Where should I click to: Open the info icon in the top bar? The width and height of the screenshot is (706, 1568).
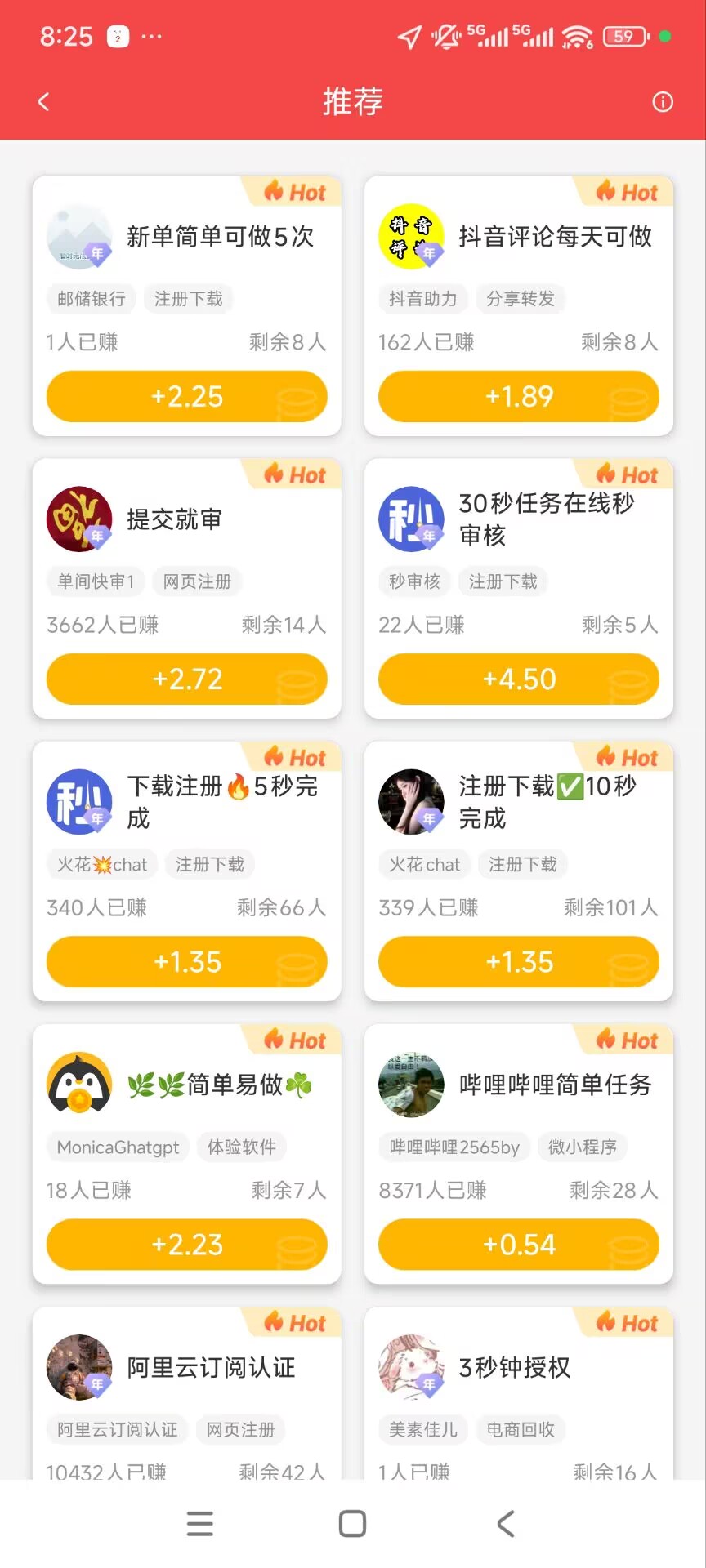662,100
